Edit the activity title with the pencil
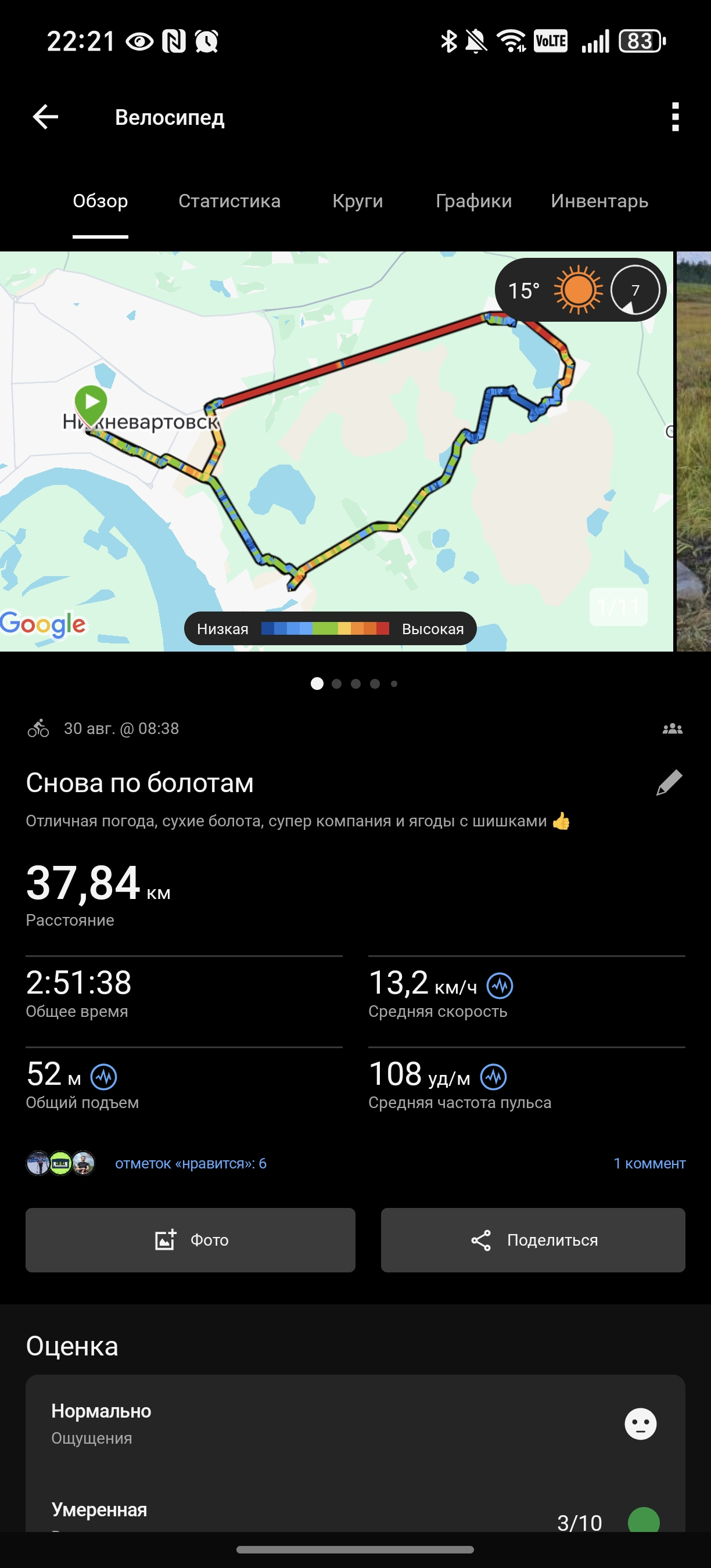The image size is (711, 1568). [x=669, y=783]
